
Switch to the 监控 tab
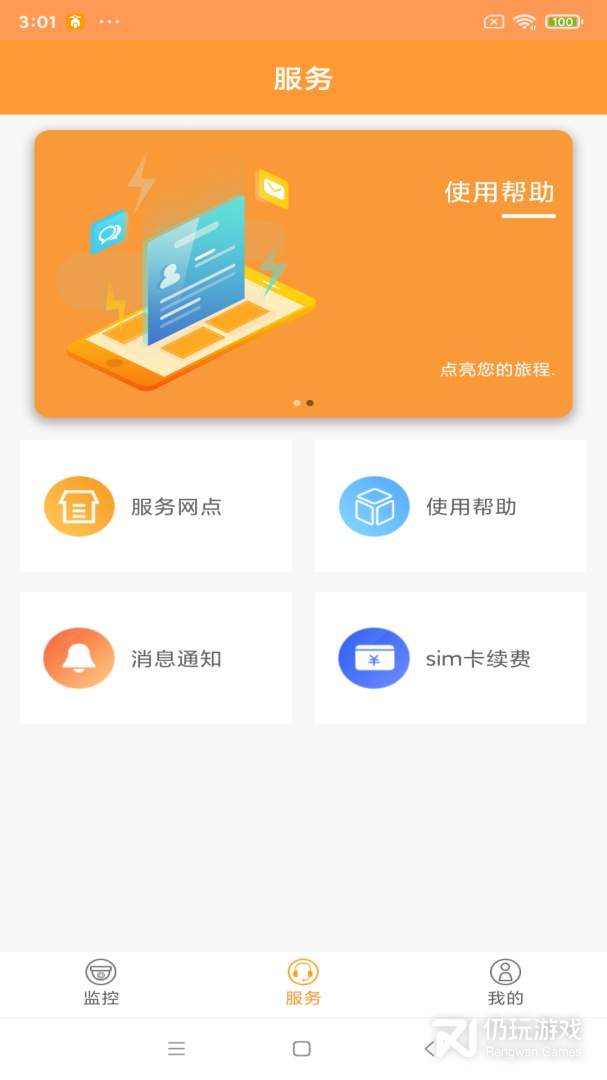101,982
